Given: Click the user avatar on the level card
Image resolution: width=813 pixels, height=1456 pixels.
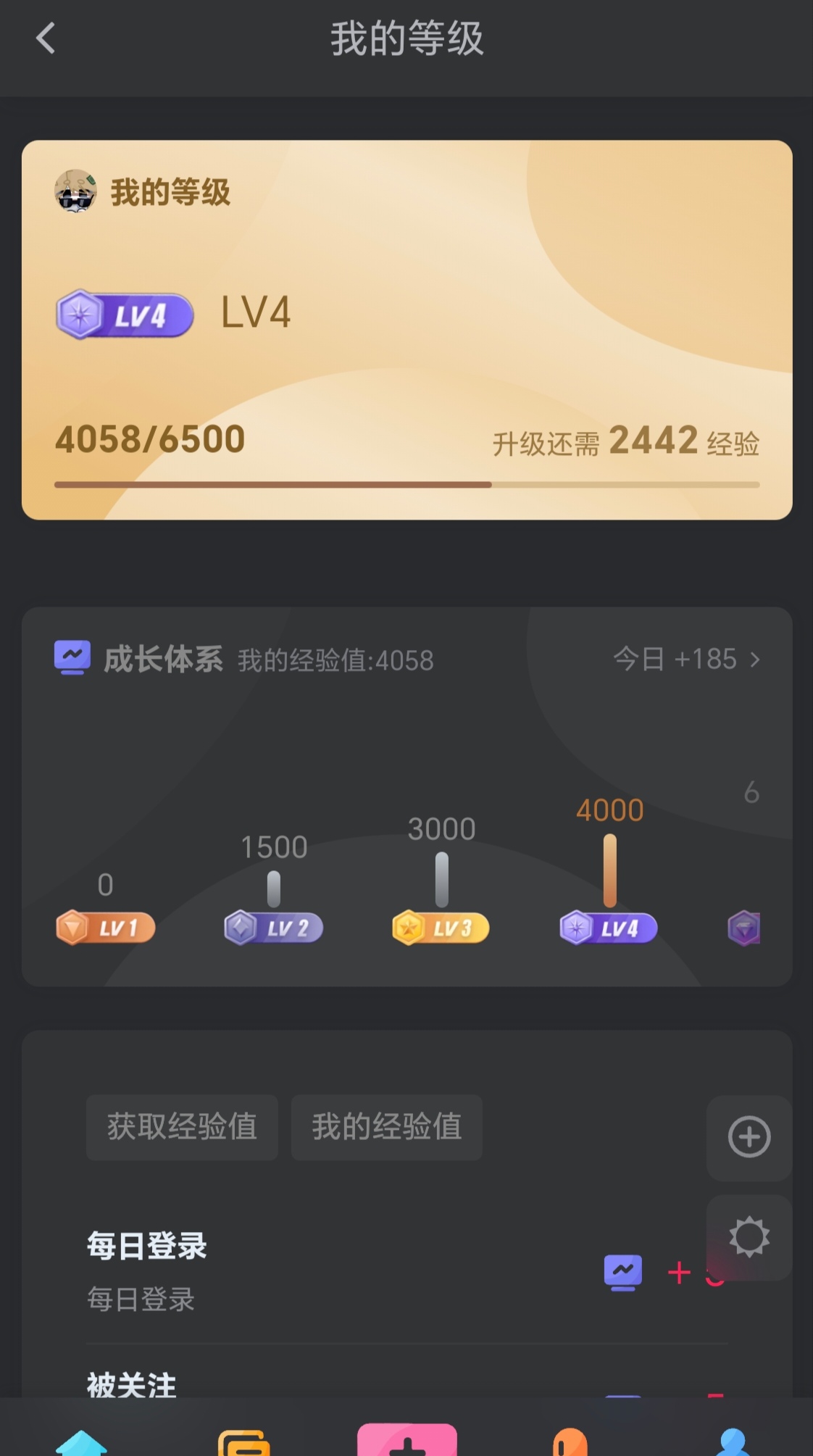Looking at the screenshot, I should 75,192.
